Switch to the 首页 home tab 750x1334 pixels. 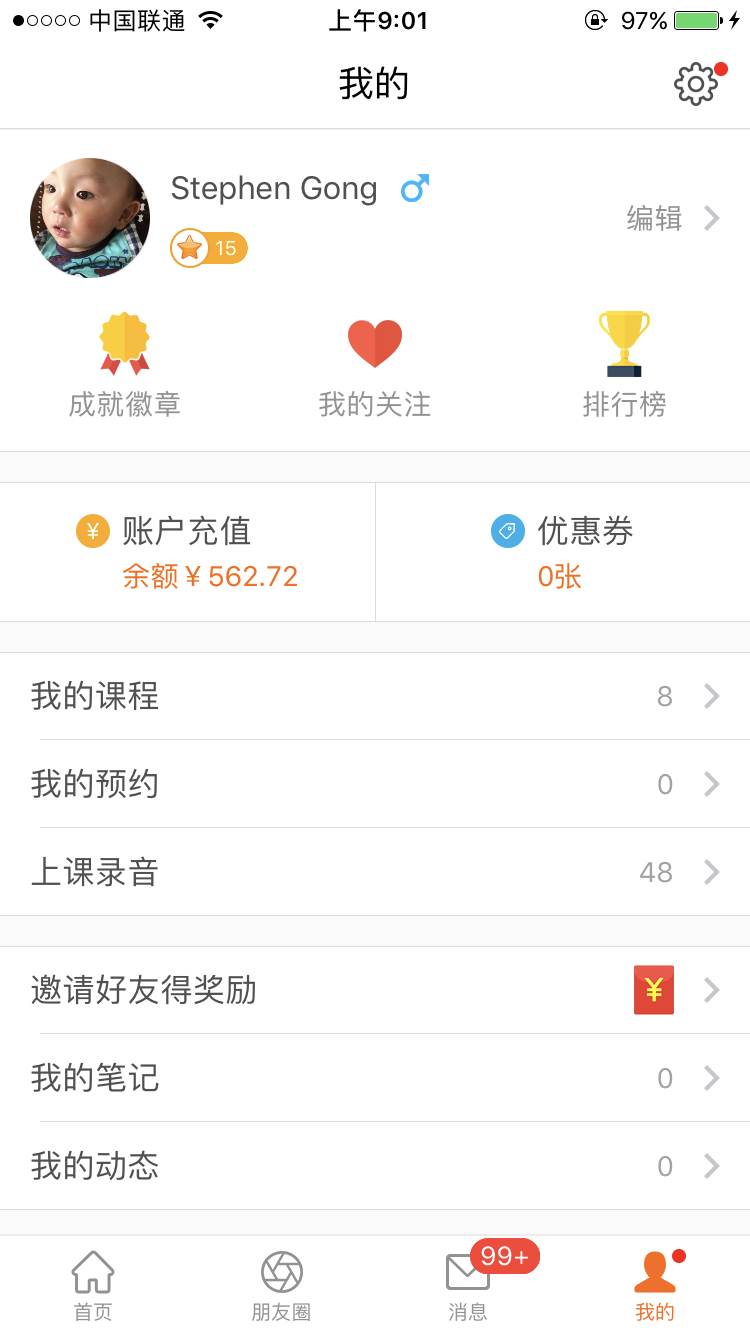pyautogui.click(x=93, y=1285)
